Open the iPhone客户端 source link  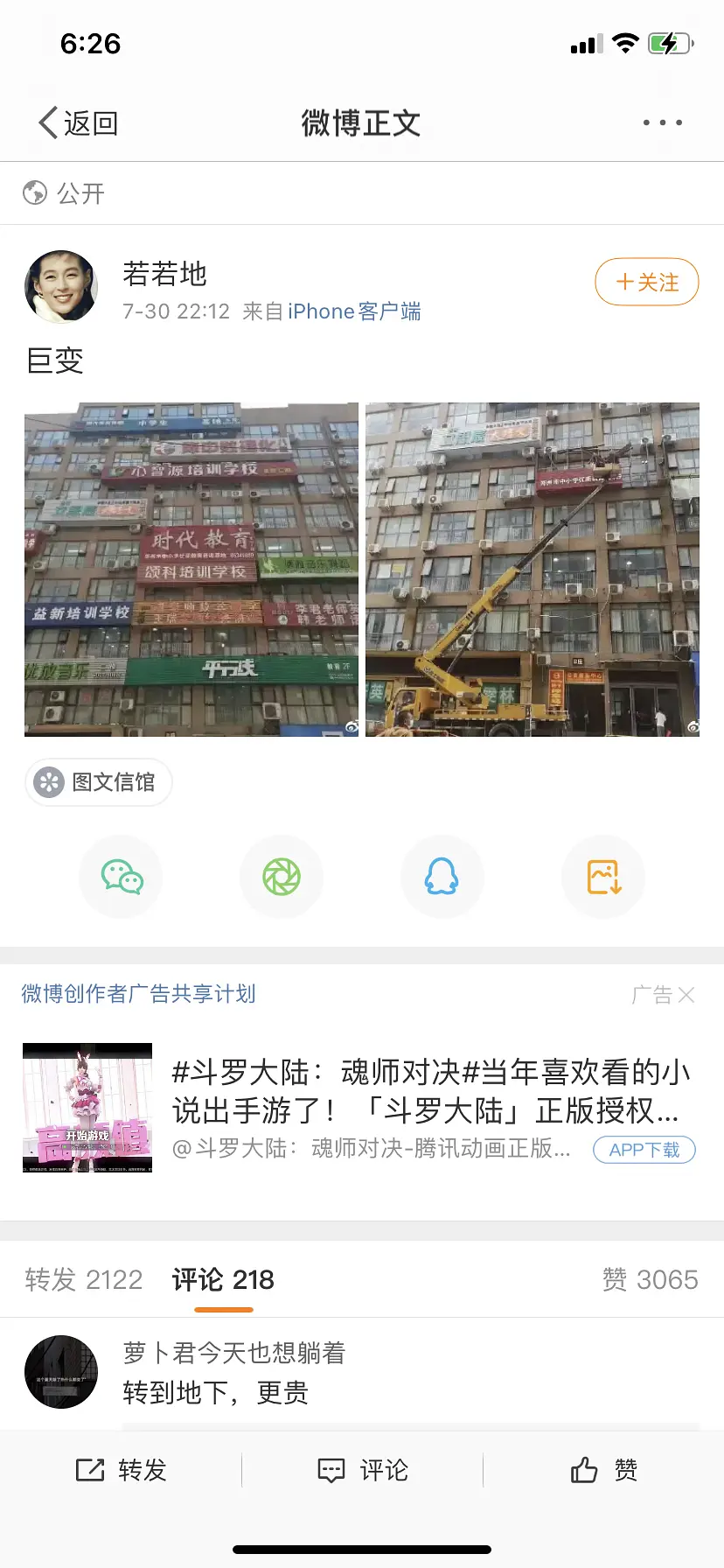pos(354,311)
